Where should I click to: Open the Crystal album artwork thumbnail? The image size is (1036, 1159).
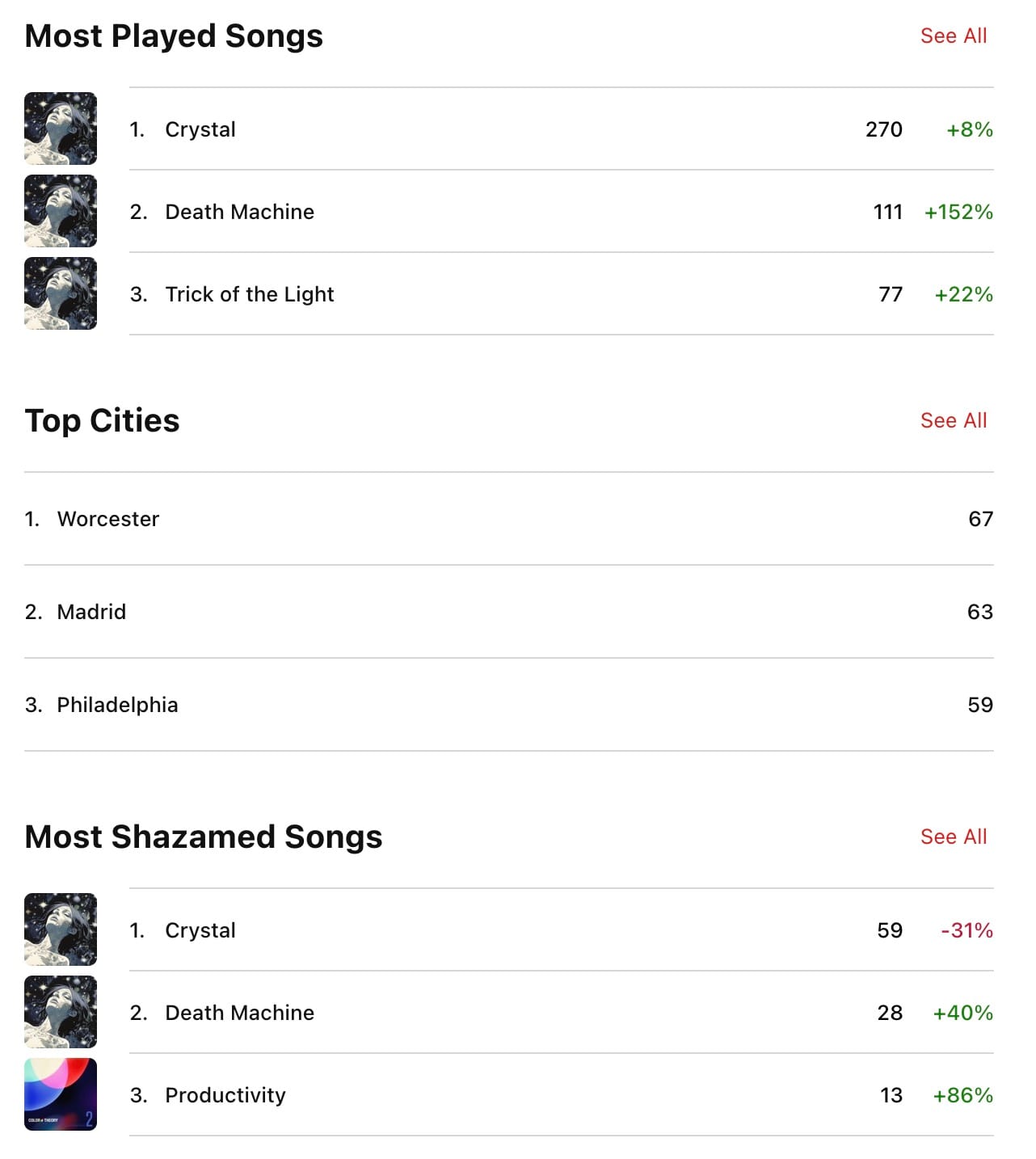pos(60,129)
